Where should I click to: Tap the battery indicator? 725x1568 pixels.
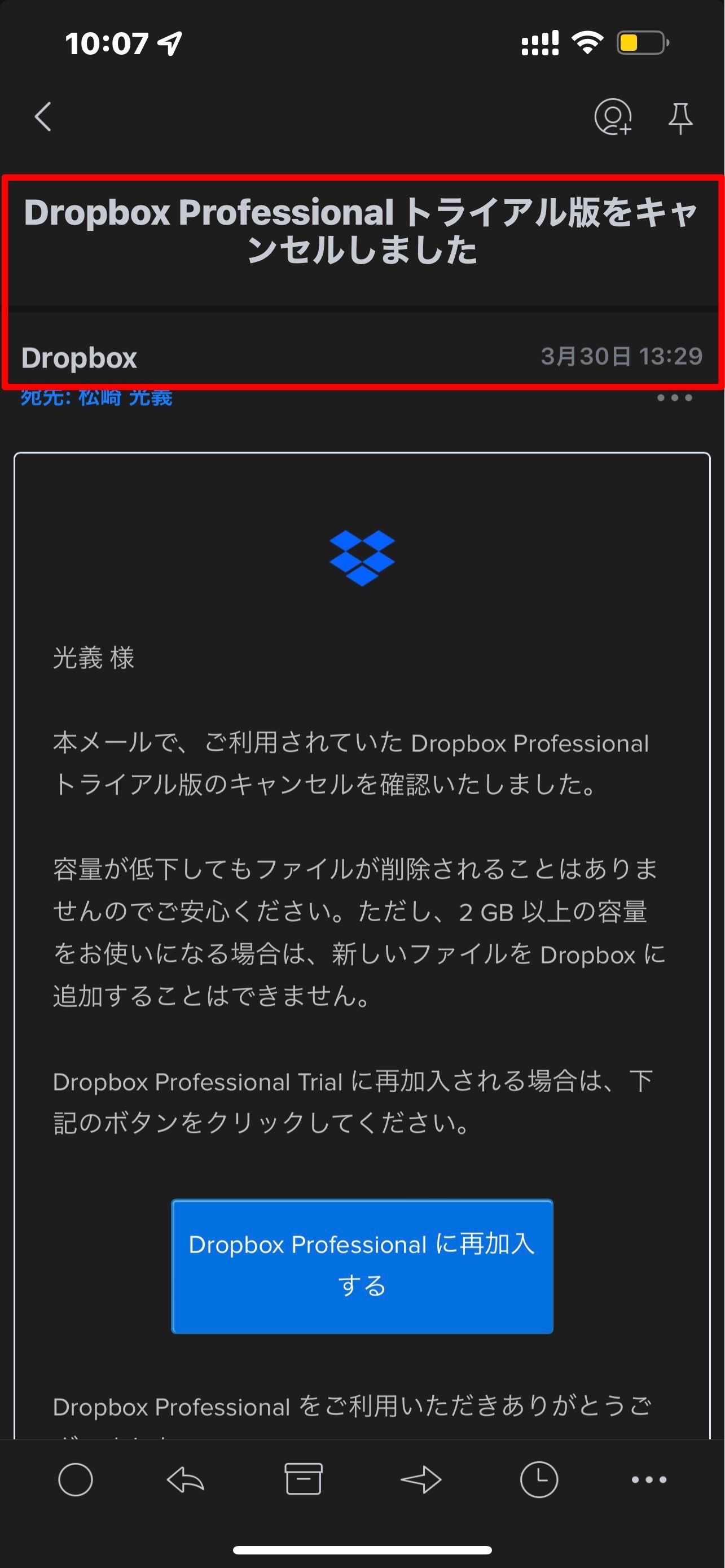click(641, 42)
